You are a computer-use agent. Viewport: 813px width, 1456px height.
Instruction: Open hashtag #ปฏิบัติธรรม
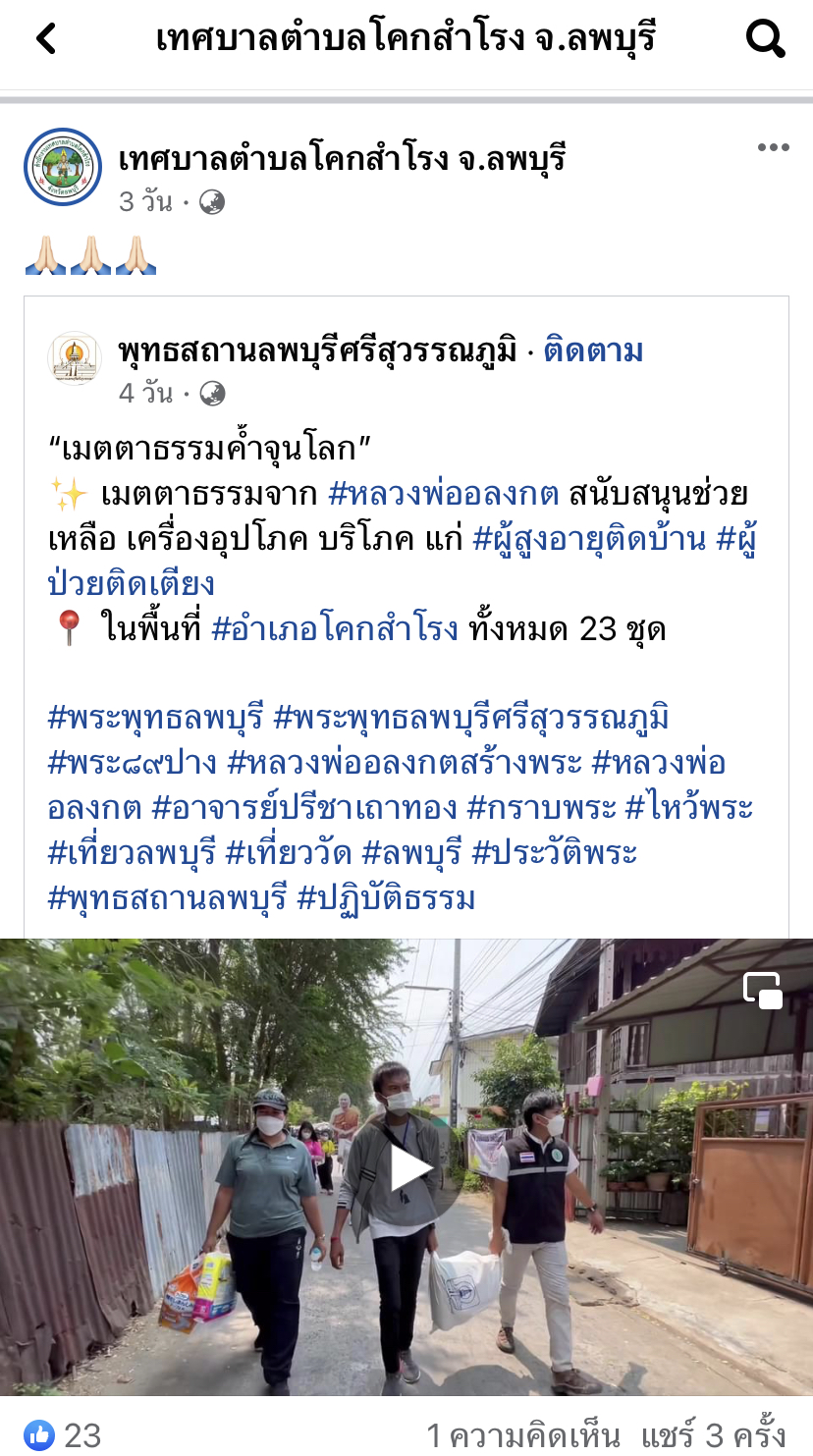point(386,897)
